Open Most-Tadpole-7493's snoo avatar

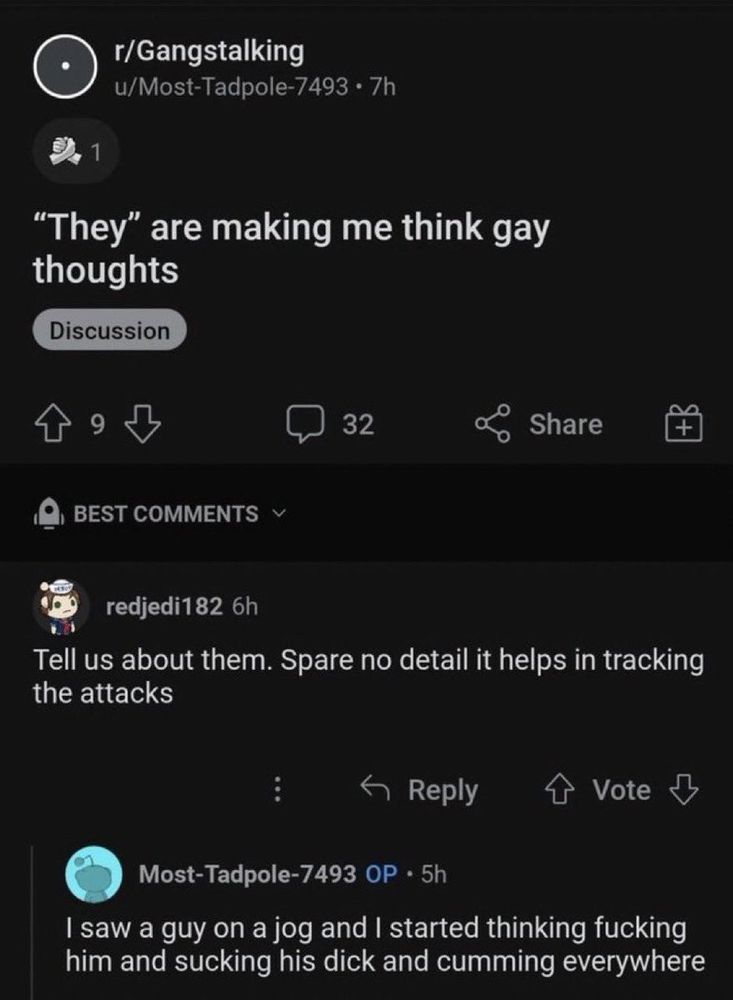coord(94,874)
